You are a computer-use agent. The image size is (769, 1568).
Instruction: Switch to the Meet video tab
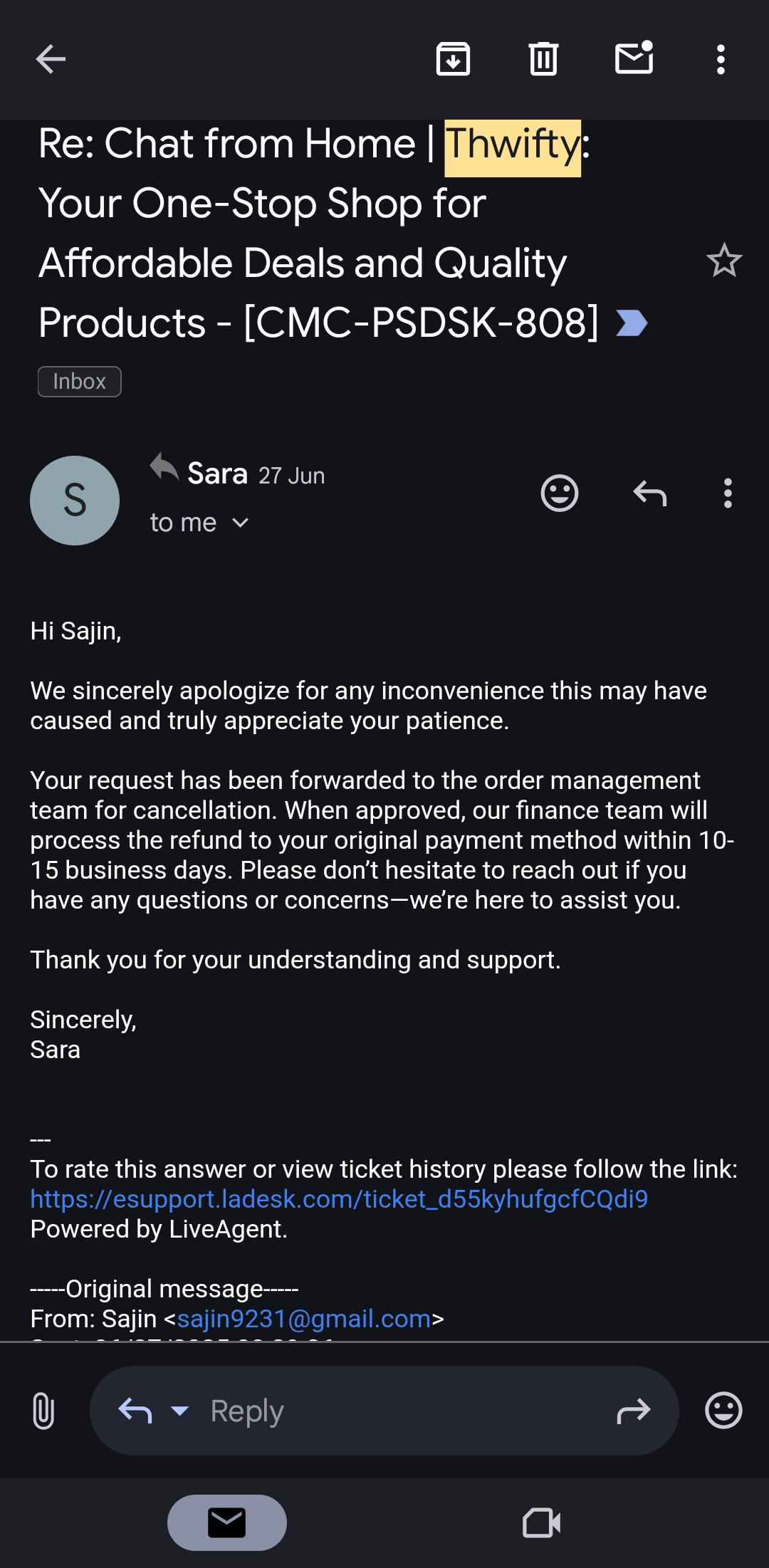[542, 1523]
